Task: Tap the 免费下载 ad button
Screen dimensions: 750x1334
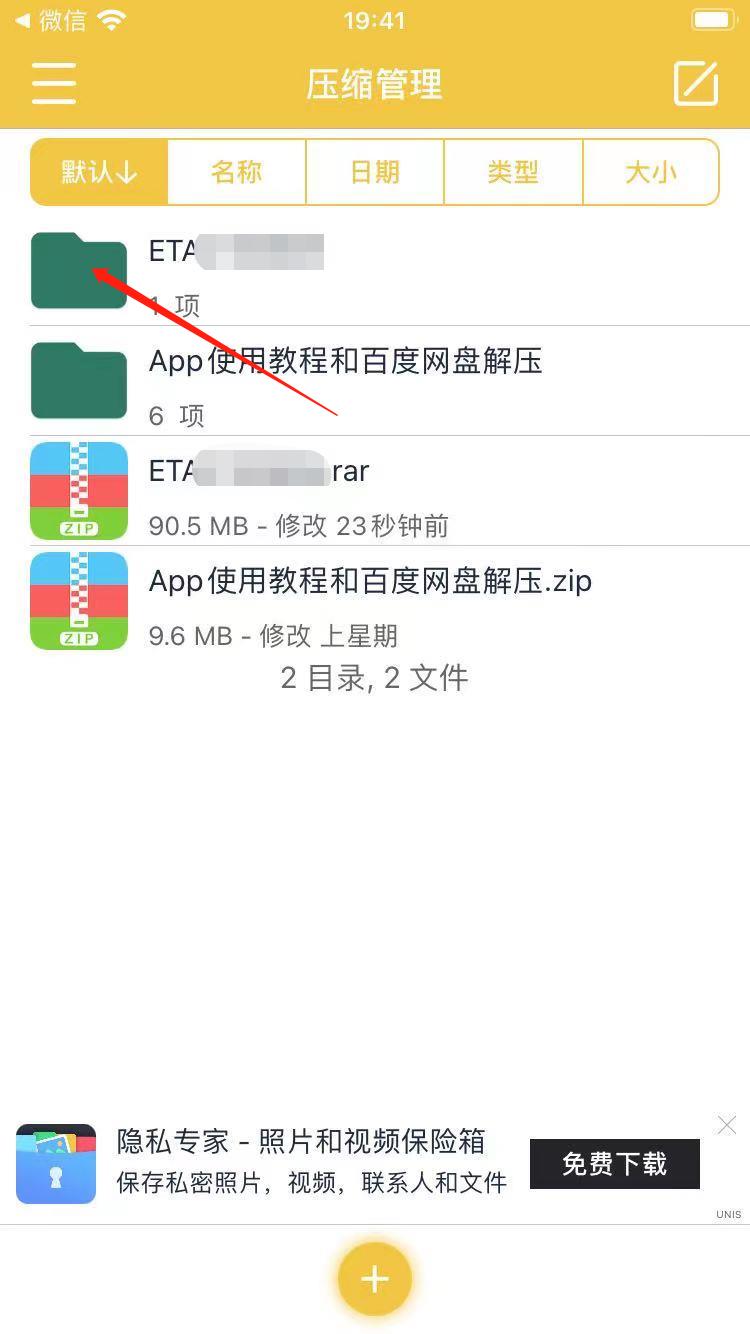Action: point(614,1164)
